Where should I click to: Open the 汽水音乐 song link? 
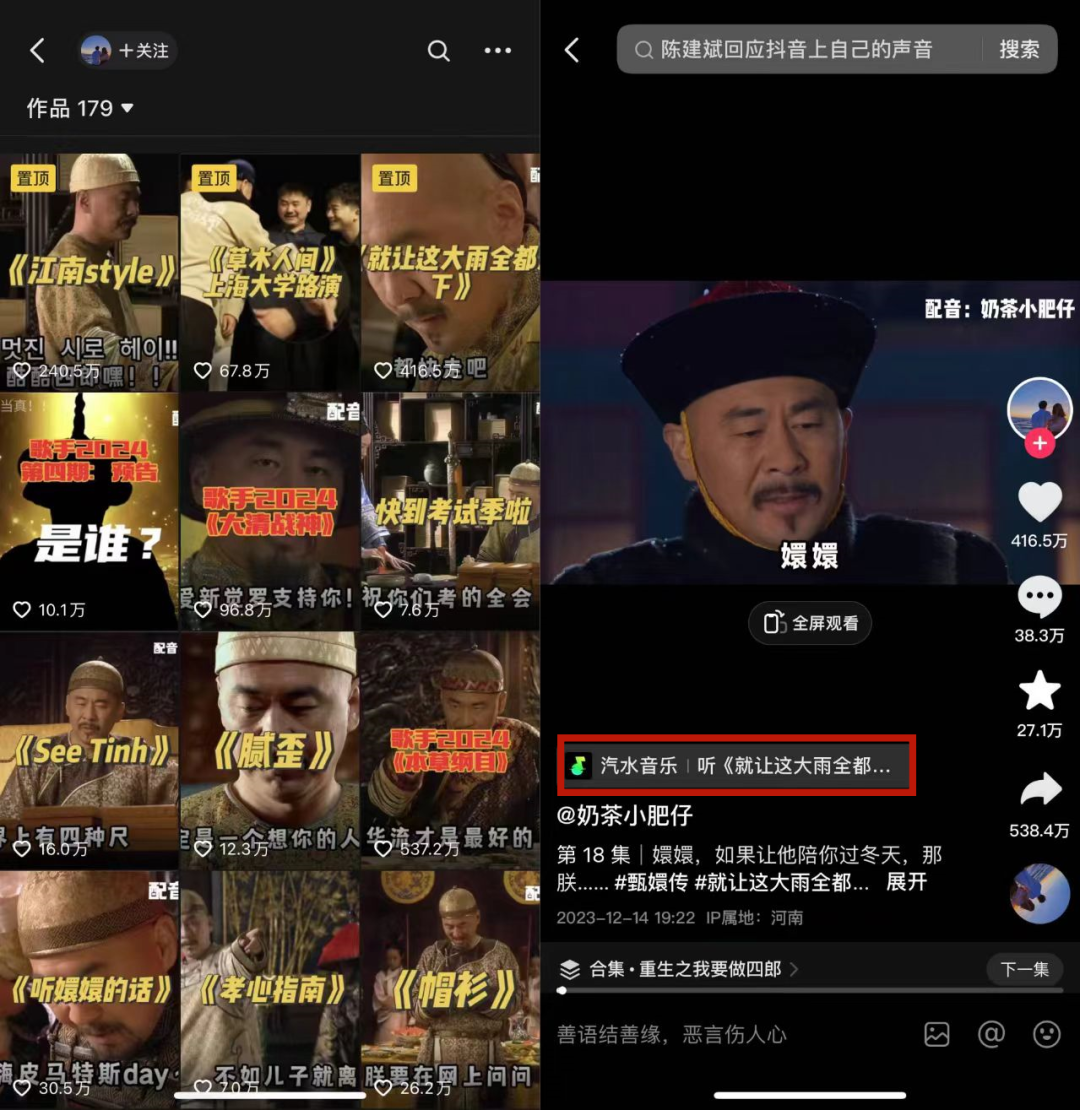point(736,766)
